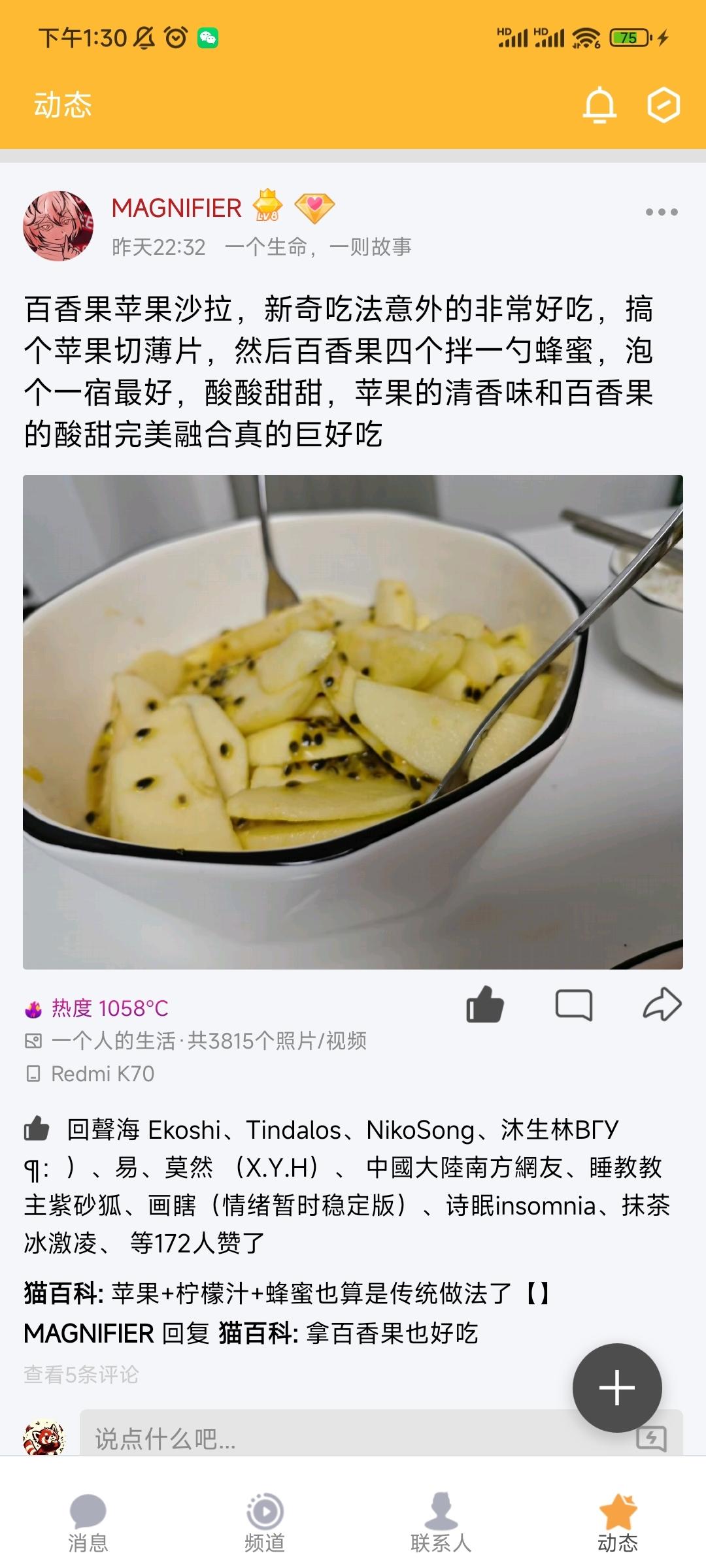
Task: Open the notifications bell icon
Action: coord(599,105)
